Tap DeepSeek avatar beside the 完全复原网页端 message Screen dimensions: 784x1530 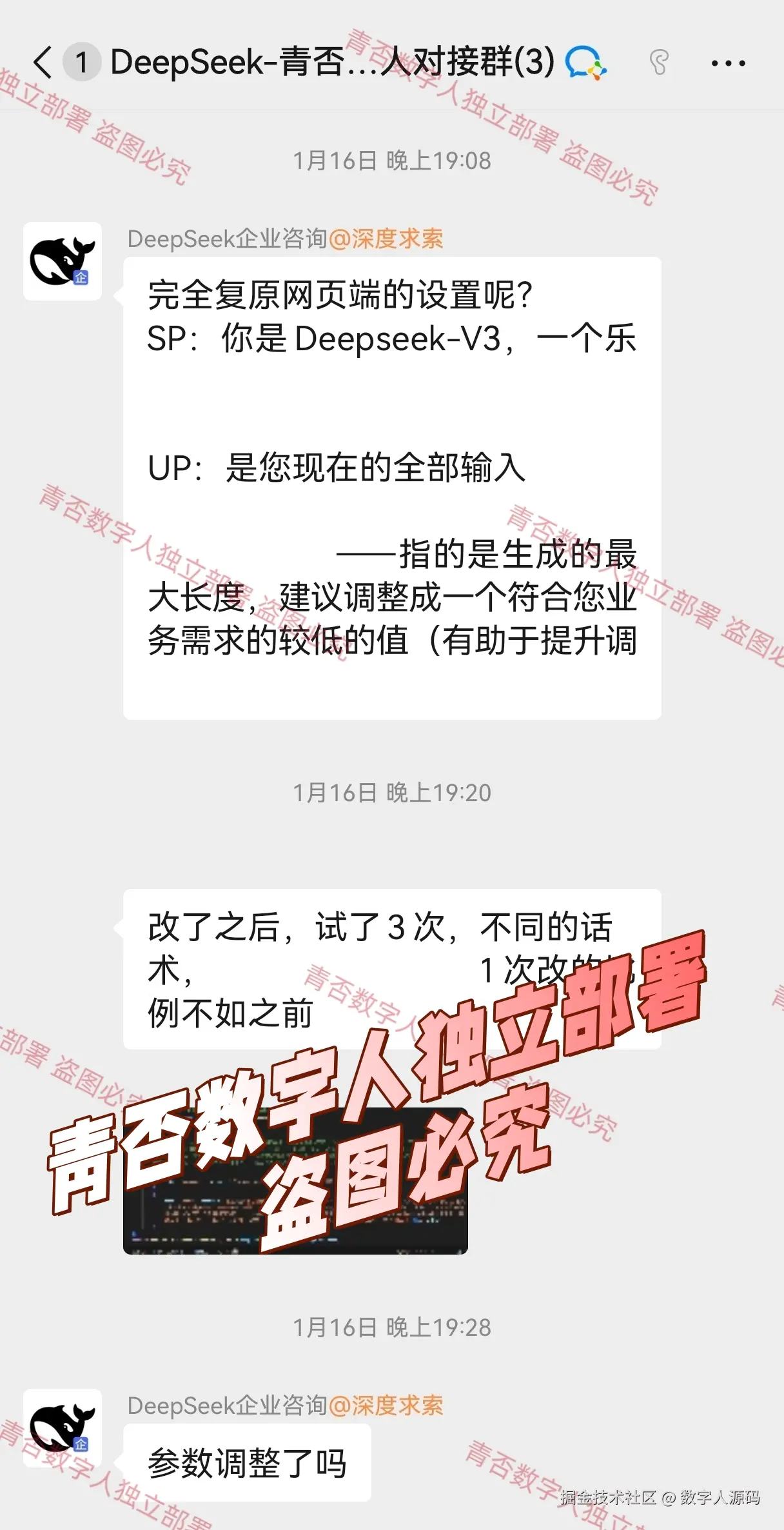(63, 261)
